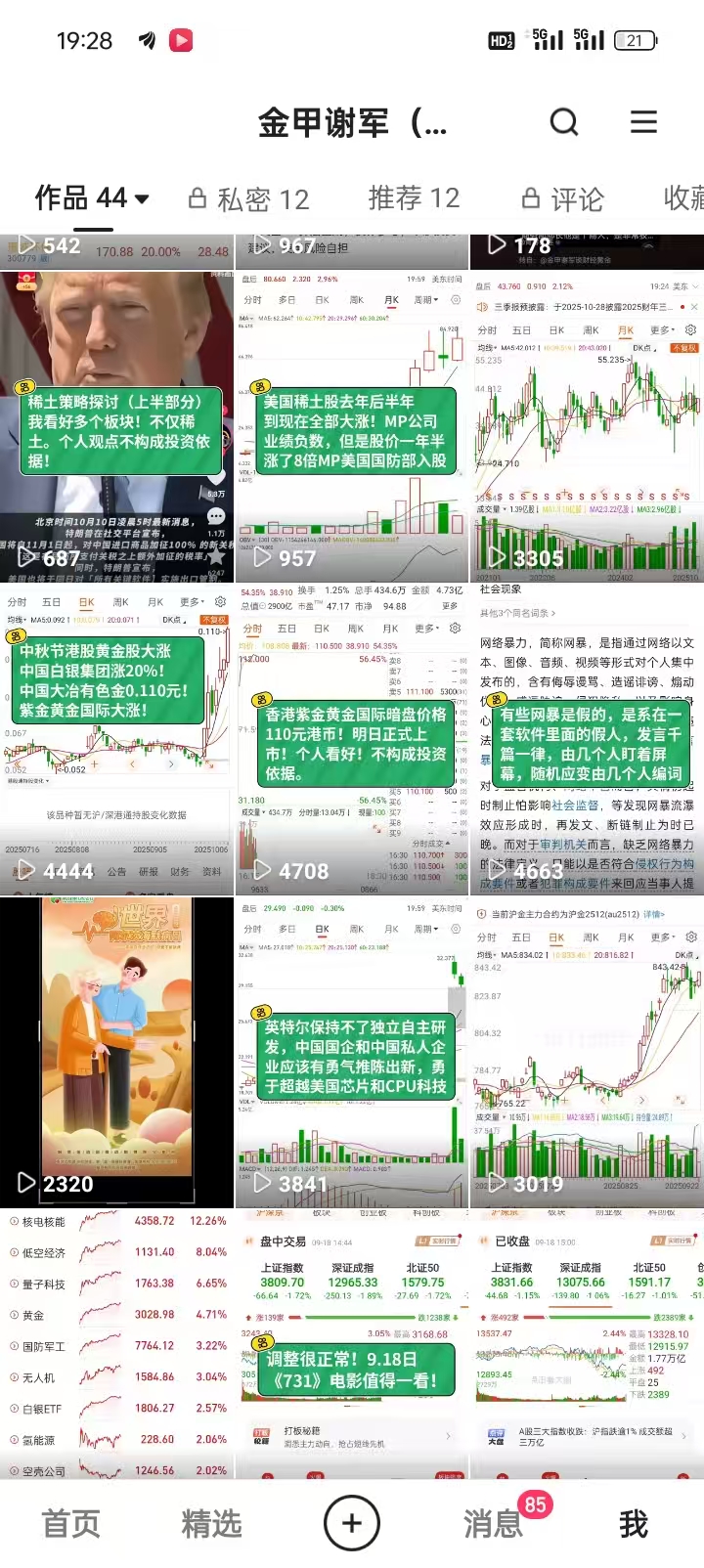Play the 英特尔保持不了独立自主研发 video
The height and width of the screenshot is (1568, 704).
point(352,1053)
